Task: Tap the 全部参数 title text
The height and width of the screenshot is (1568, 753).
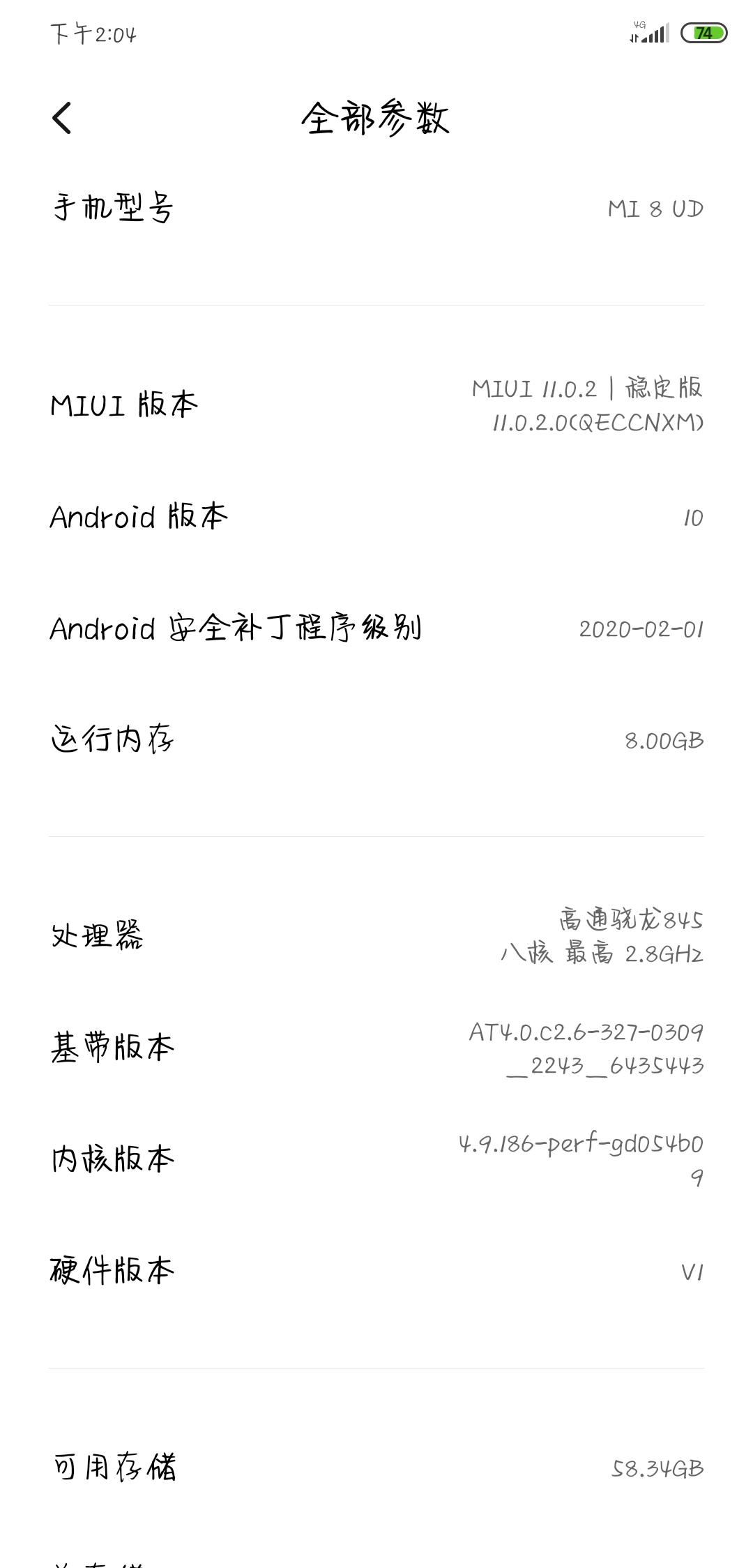Action: 376,119
